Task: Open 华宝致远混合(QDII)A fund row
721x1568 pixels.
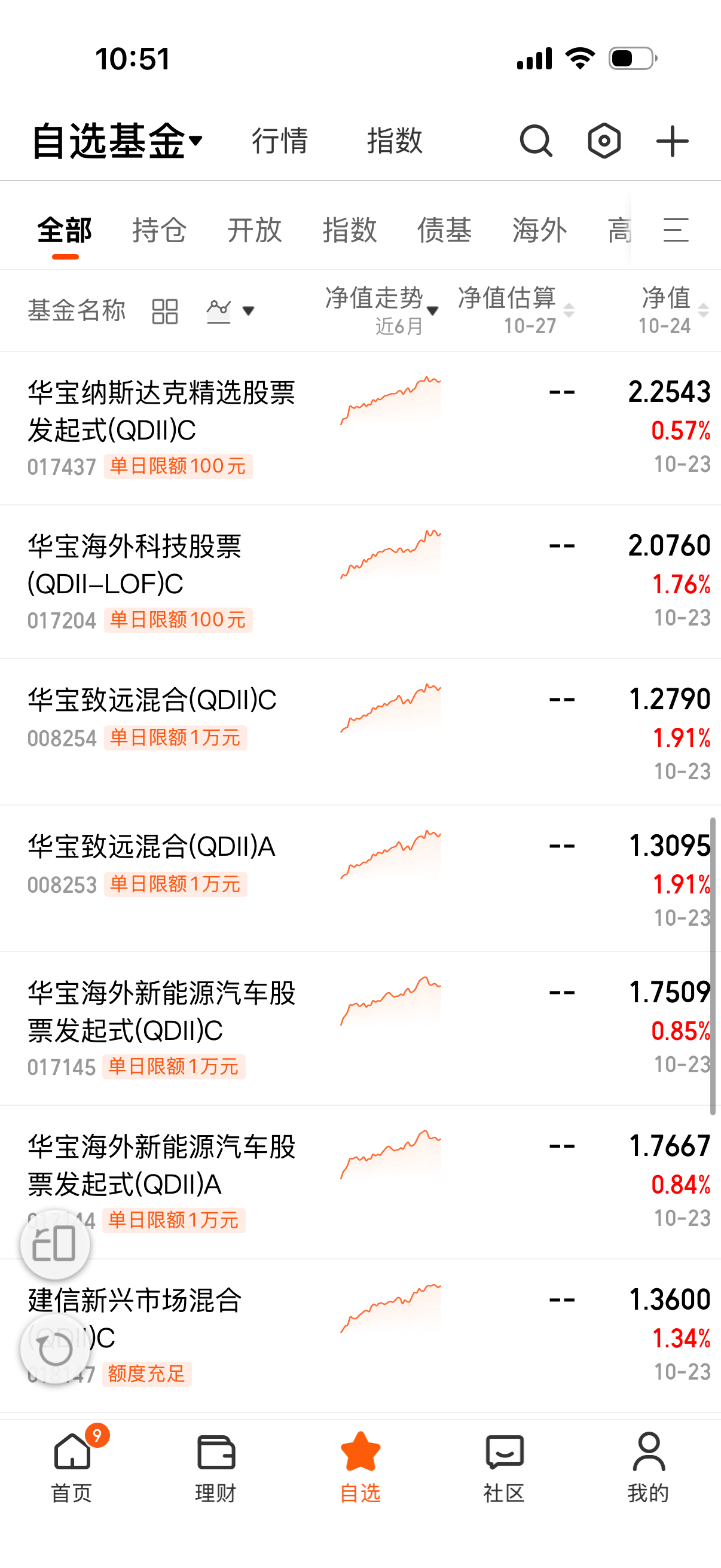Action: [x=151, y=847]
